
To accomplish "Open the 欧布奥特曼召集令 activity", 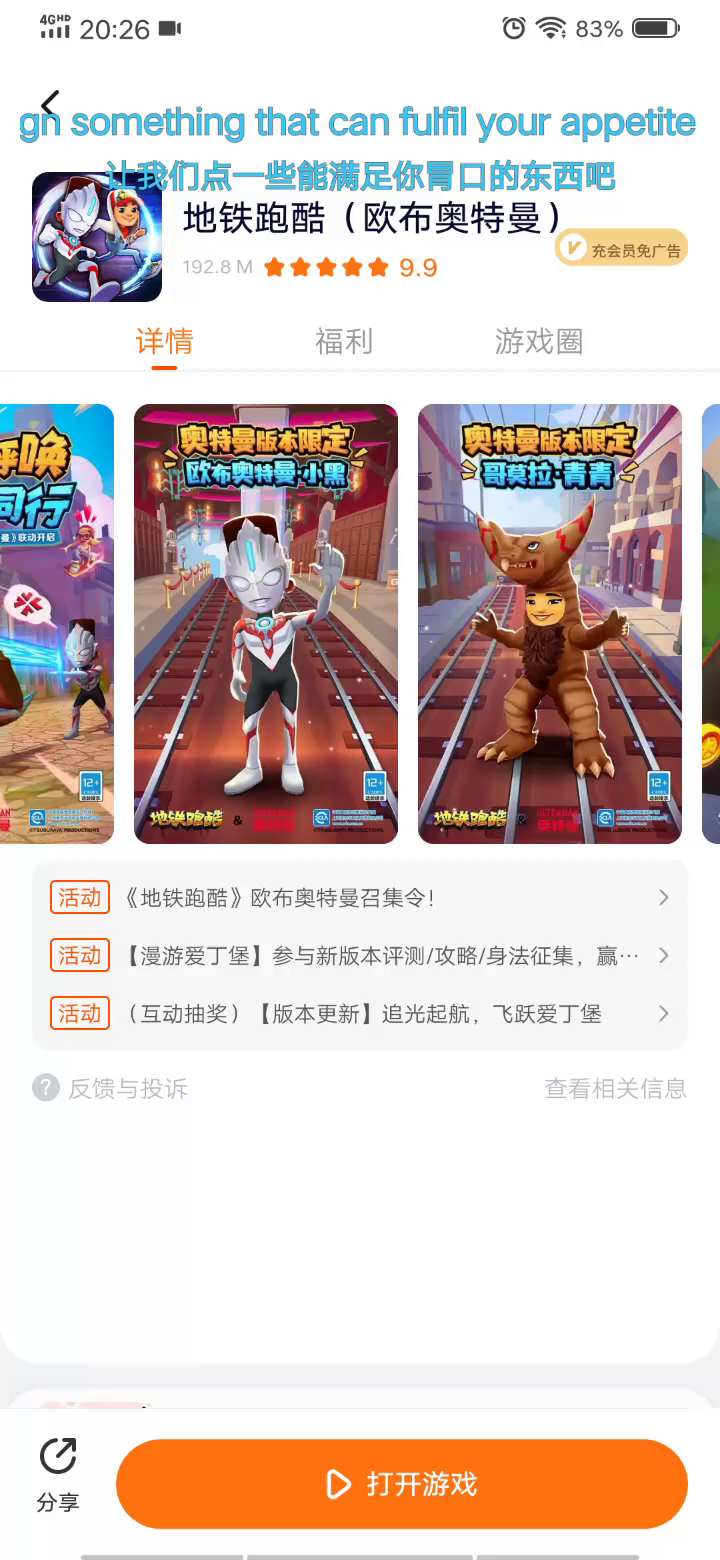I will point(360,898).
